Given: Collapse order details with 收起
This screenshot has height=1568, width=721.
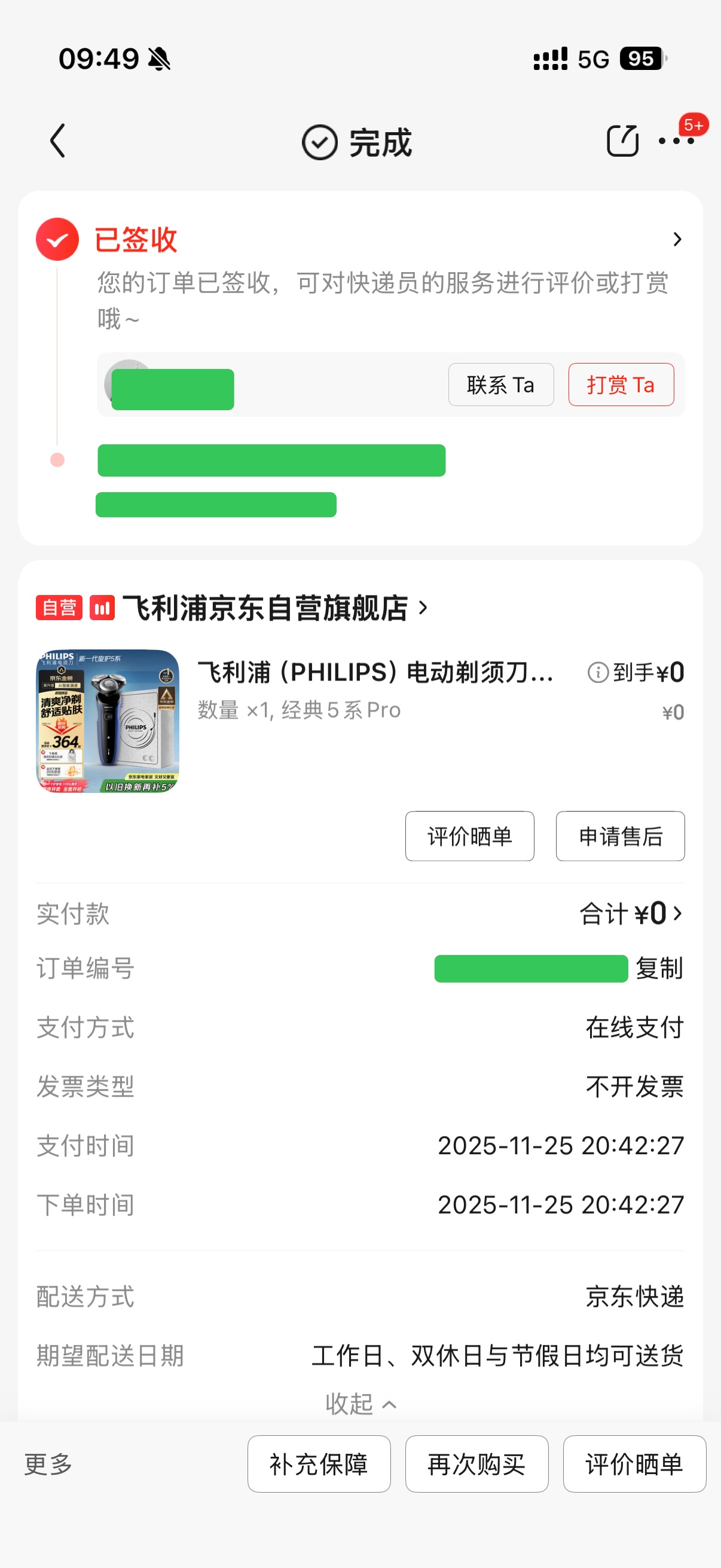Looking at the screenshot, I should coord(360,1404).
